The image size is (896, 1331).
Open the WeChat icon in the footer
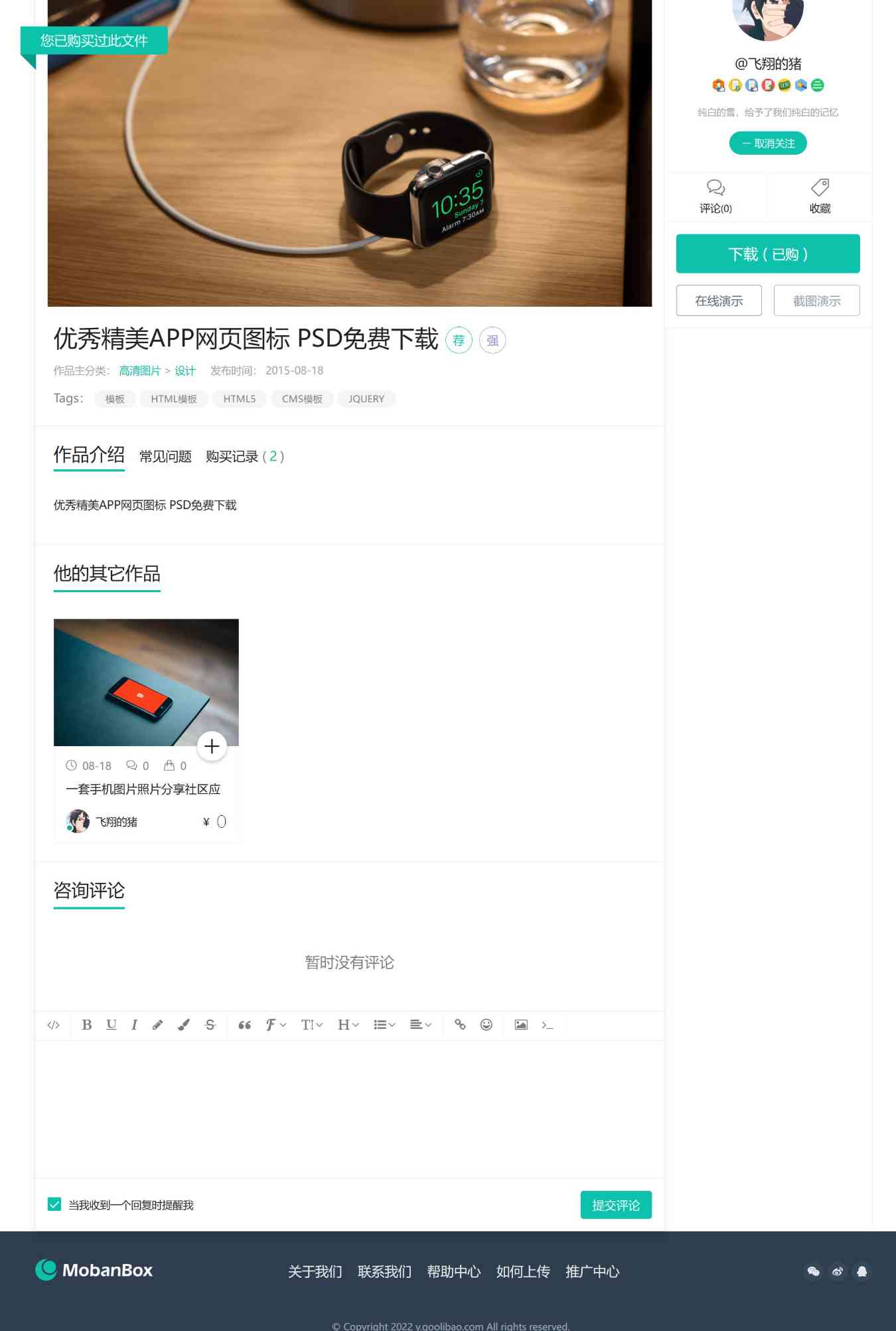tap(813, 1272)
